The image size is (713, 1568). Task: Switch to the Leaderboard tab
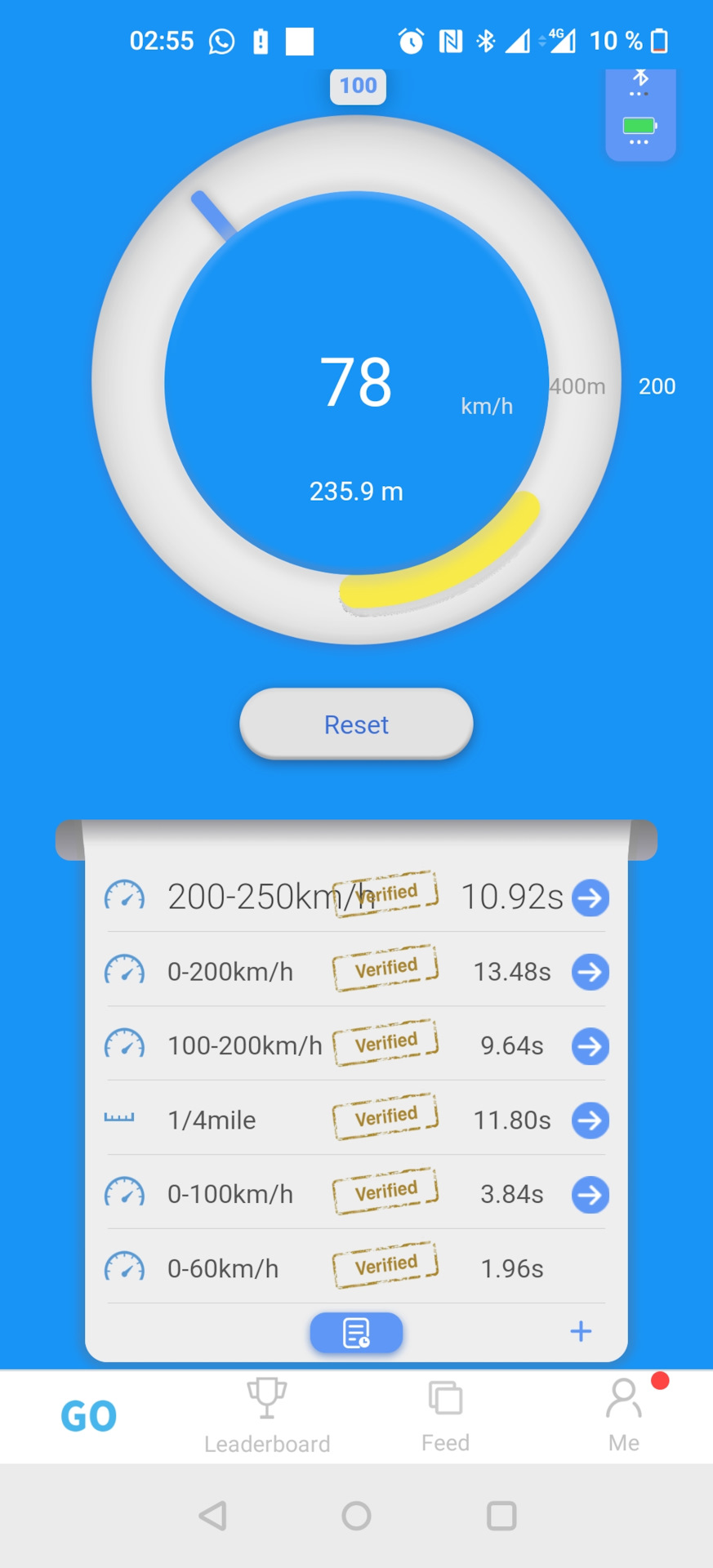click(267, 1415)
